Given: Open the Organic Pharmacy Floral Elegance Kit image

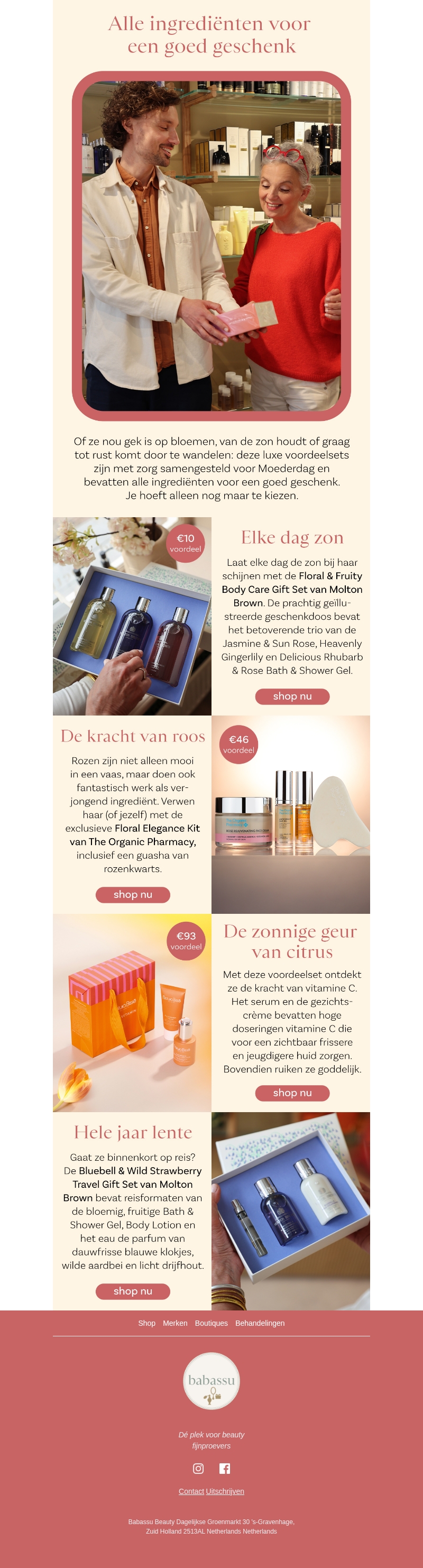Looking at the screenshot, I should tap(291, 814).
